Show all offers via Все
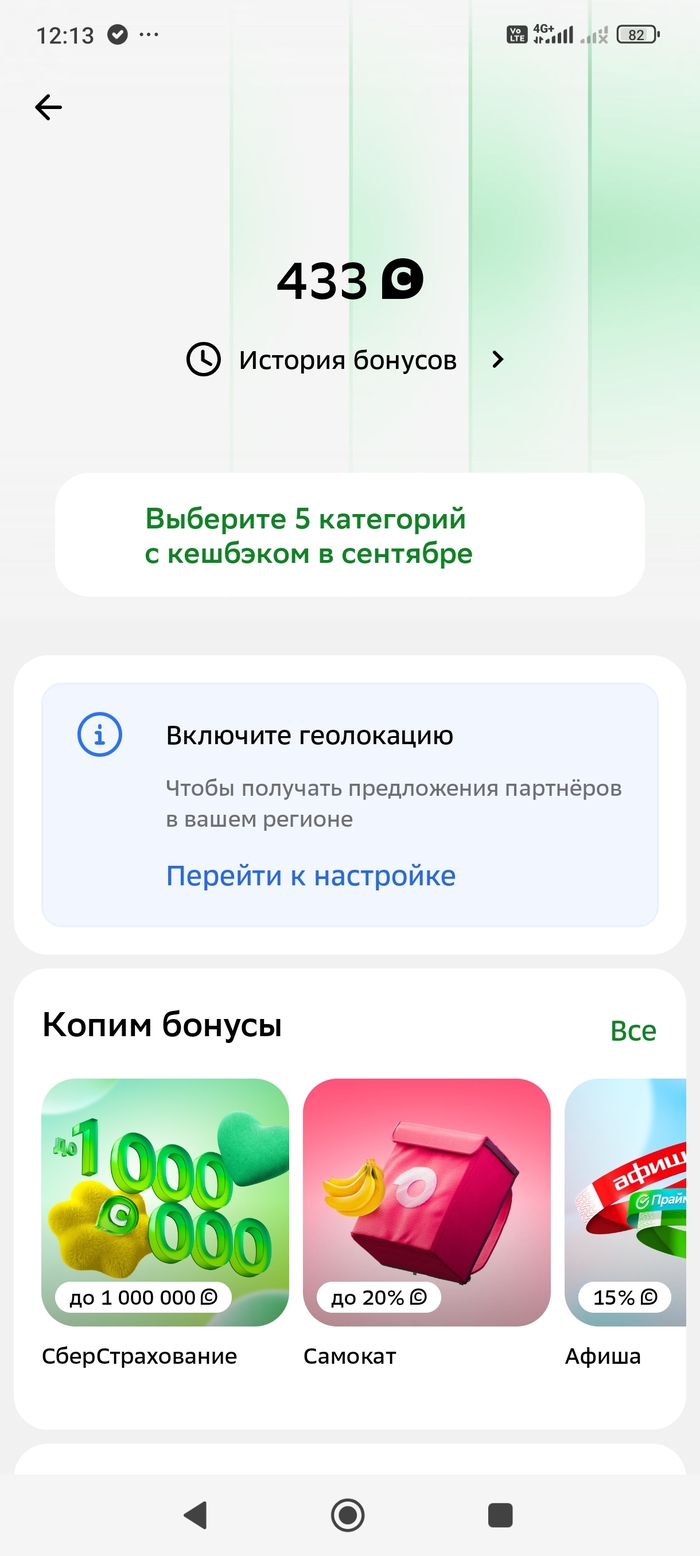Screen dimensions: 700x1556 pos(633,1031)
